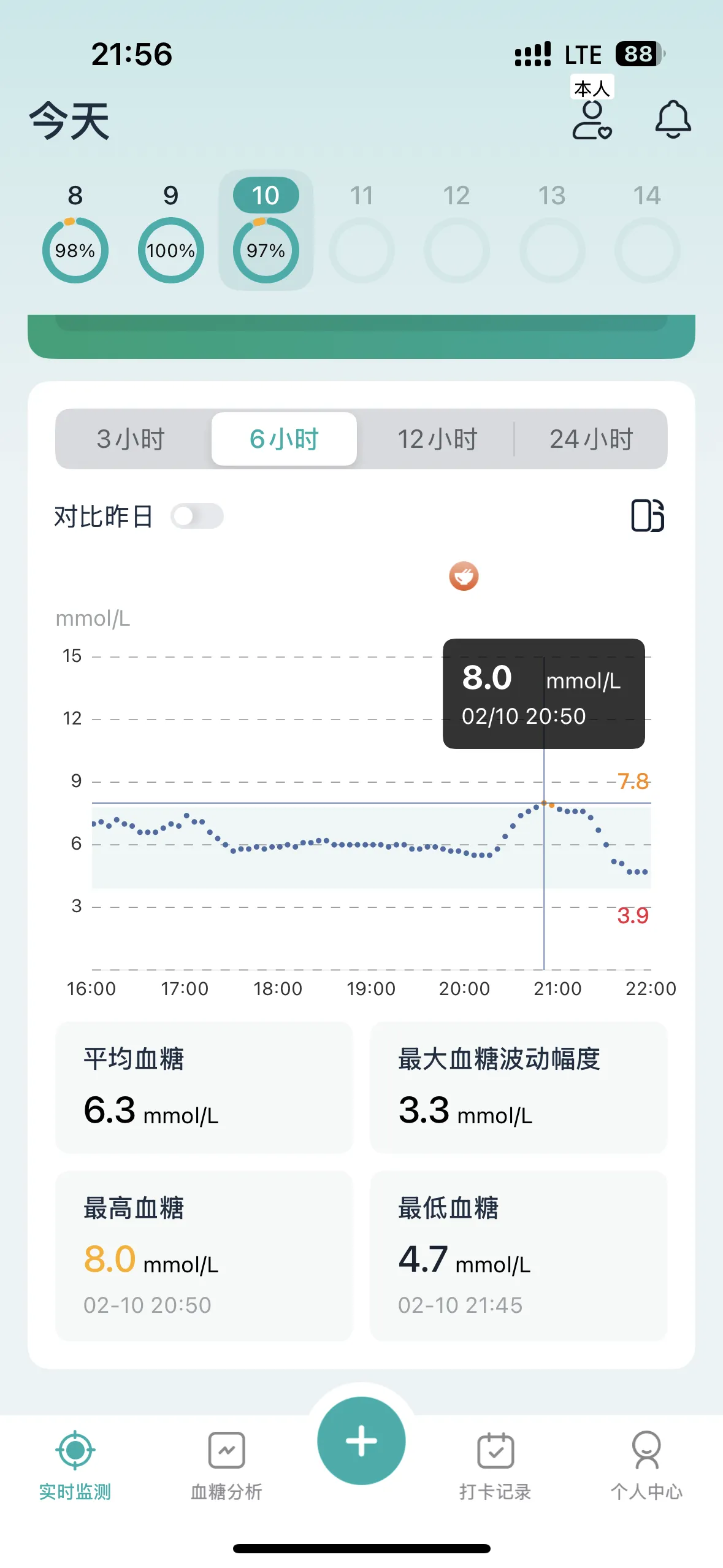Tap the meal marker on chart
This screenshot has height=1568, width=723.
click(x=464, y=576)
